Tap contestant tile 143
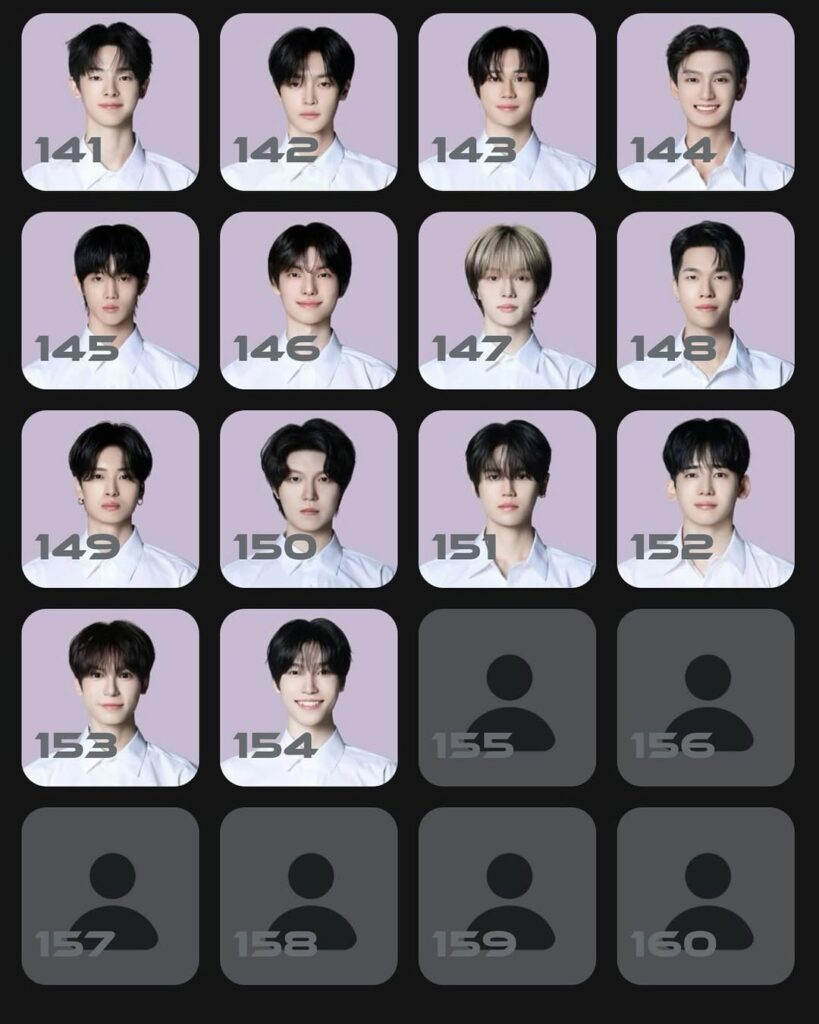This screenshot has width=819, height=1024. [507, 101]
